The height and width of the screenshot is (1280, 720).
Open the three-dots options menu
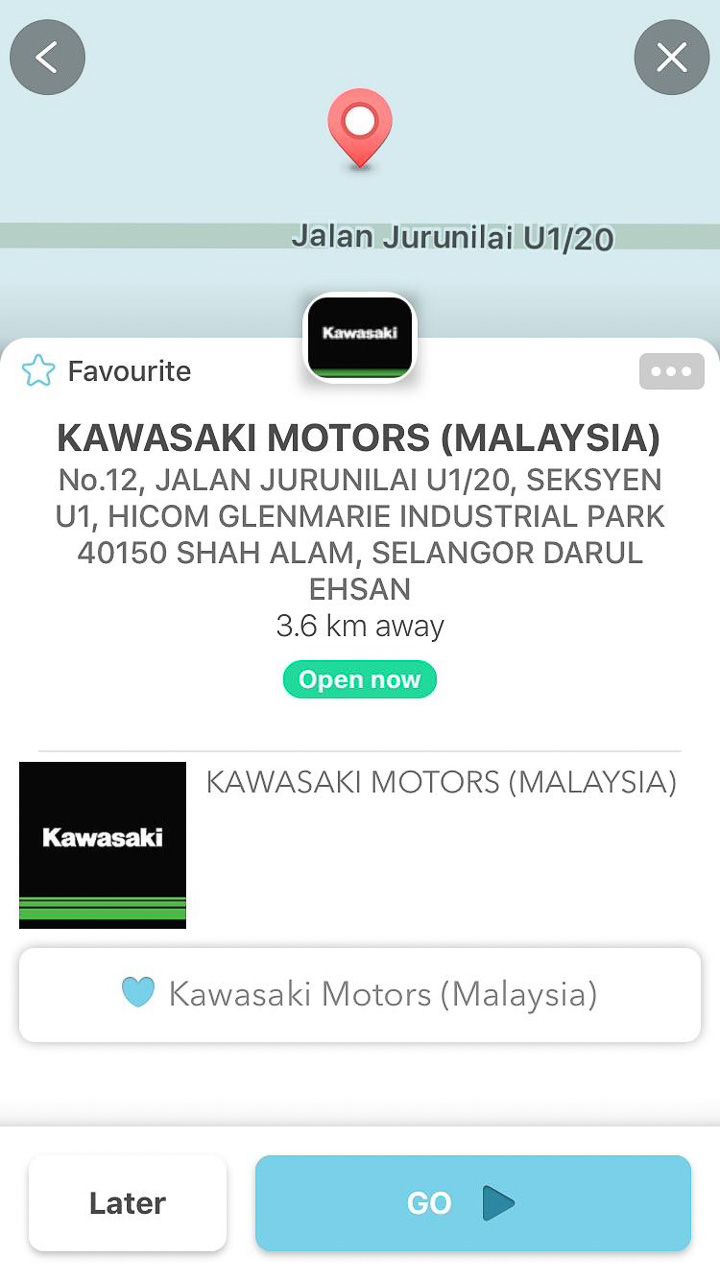pos(671,371)
